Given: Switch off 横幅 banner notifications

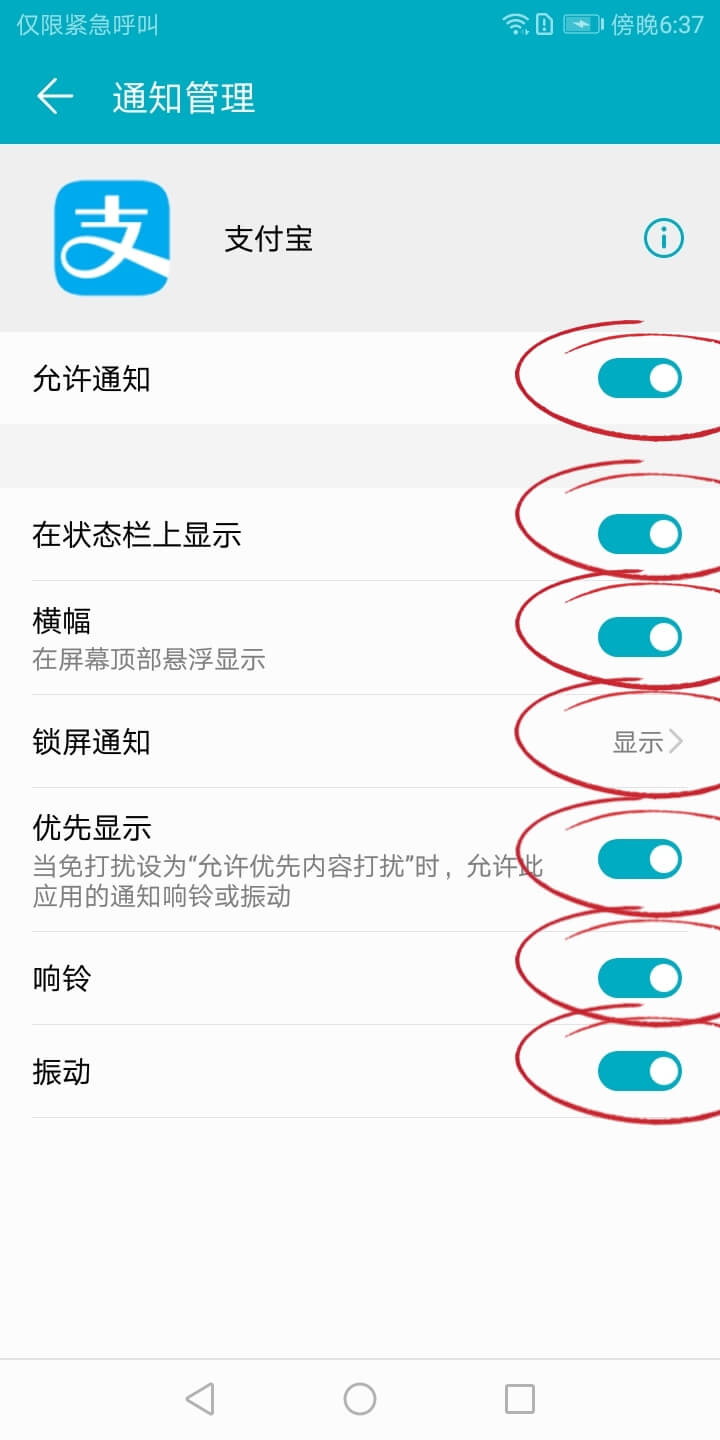Looking at the screenshot, I should [639, 637].
